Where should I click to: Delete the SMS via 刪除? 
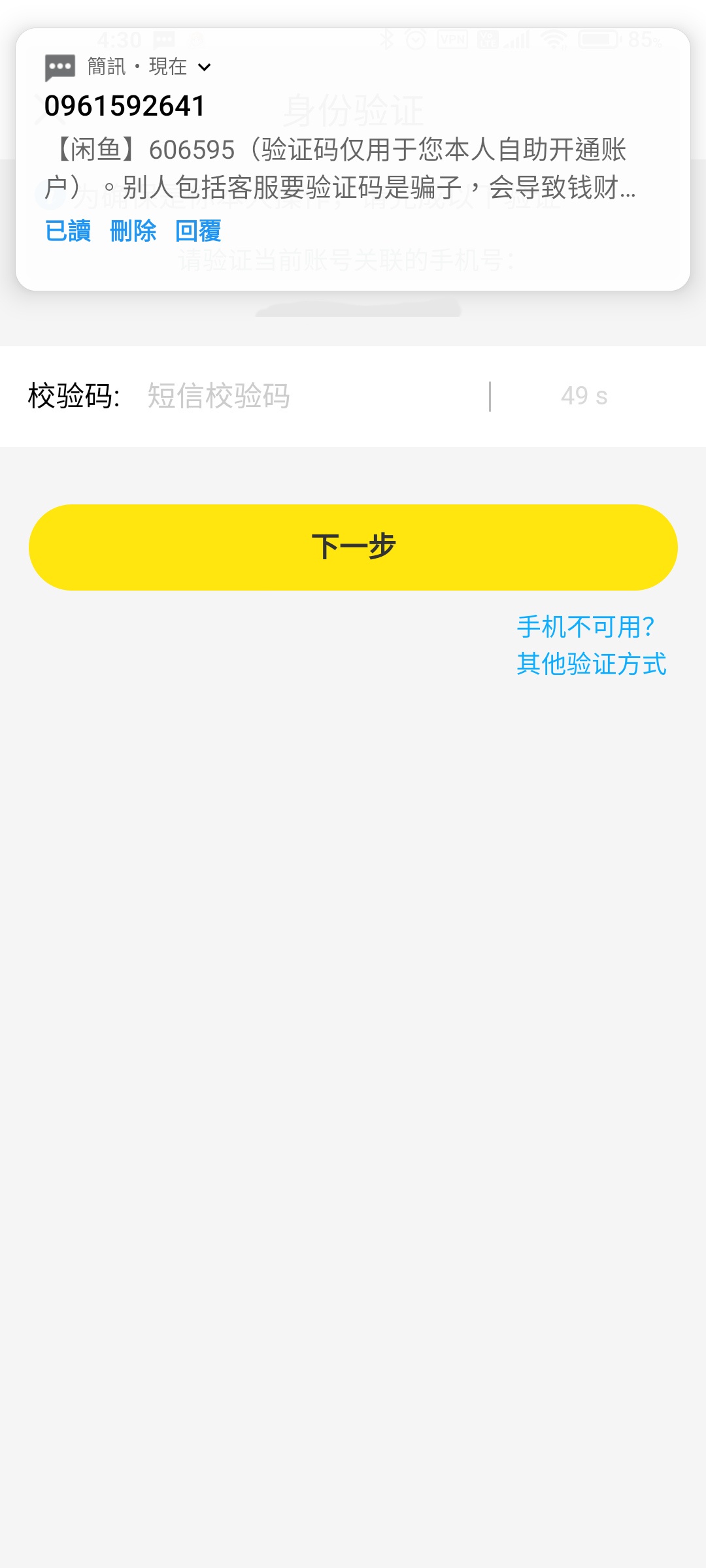coord(133,231)
